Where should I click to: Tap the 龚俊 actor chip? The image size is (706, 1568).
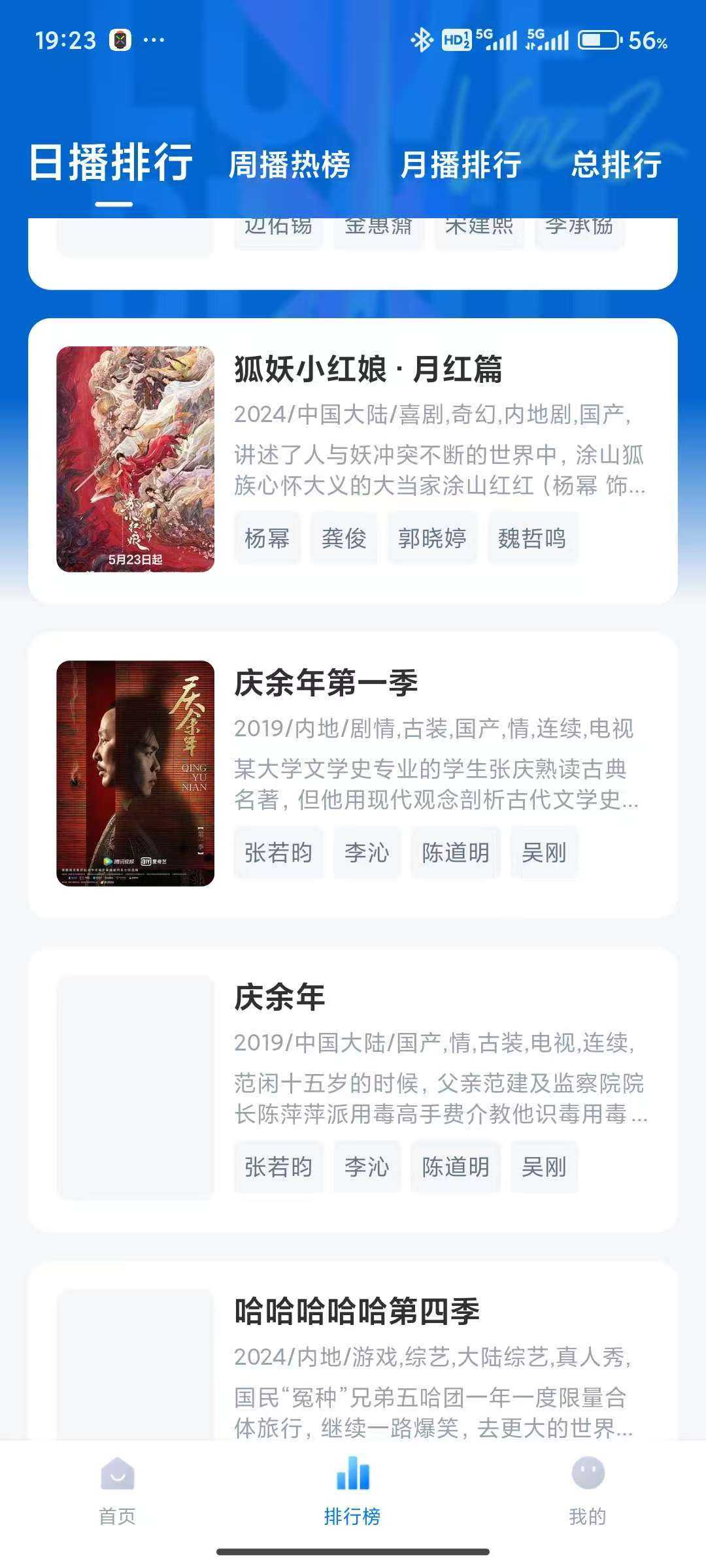click(344, 538)
